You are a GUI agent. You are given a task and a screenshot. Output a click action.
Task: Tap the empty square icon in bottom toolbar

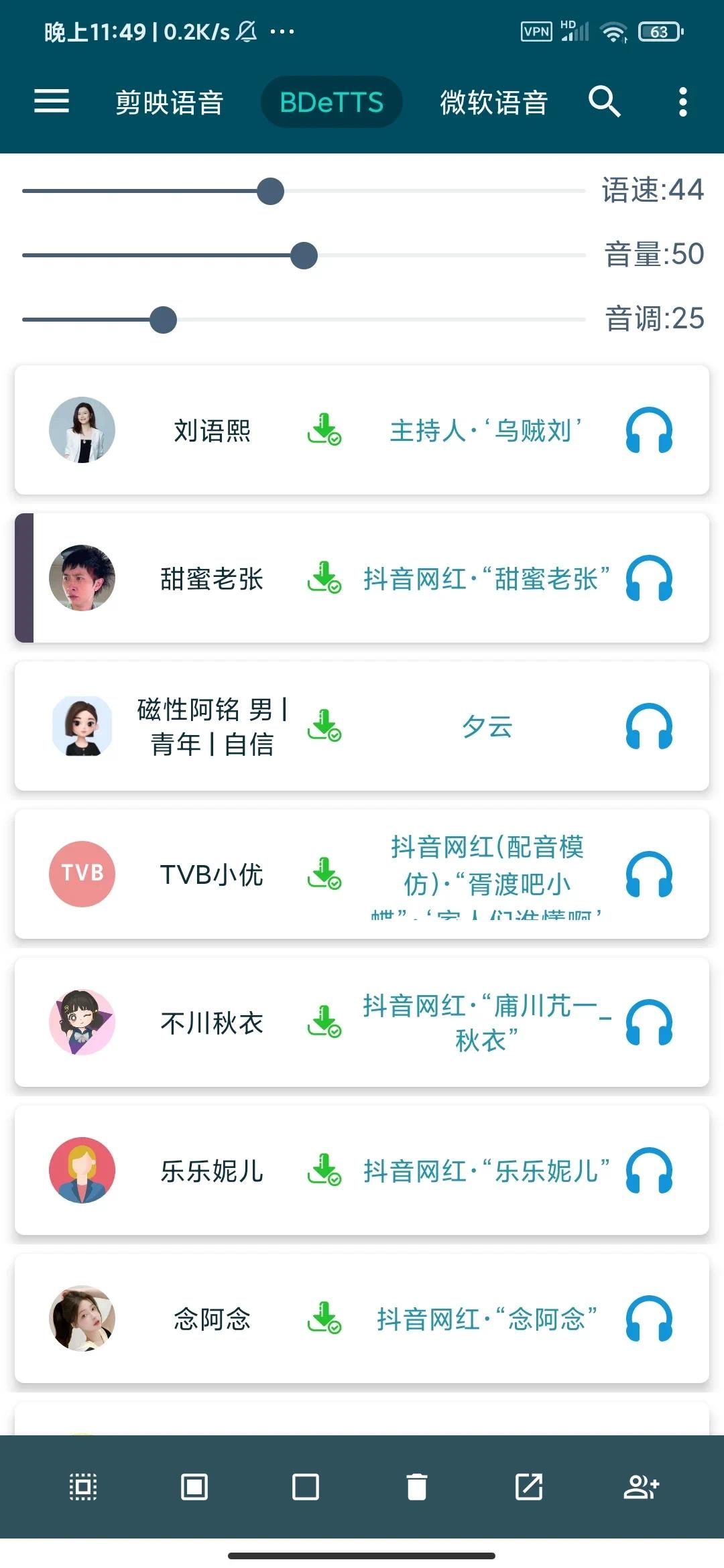(x=306, y=1487)
